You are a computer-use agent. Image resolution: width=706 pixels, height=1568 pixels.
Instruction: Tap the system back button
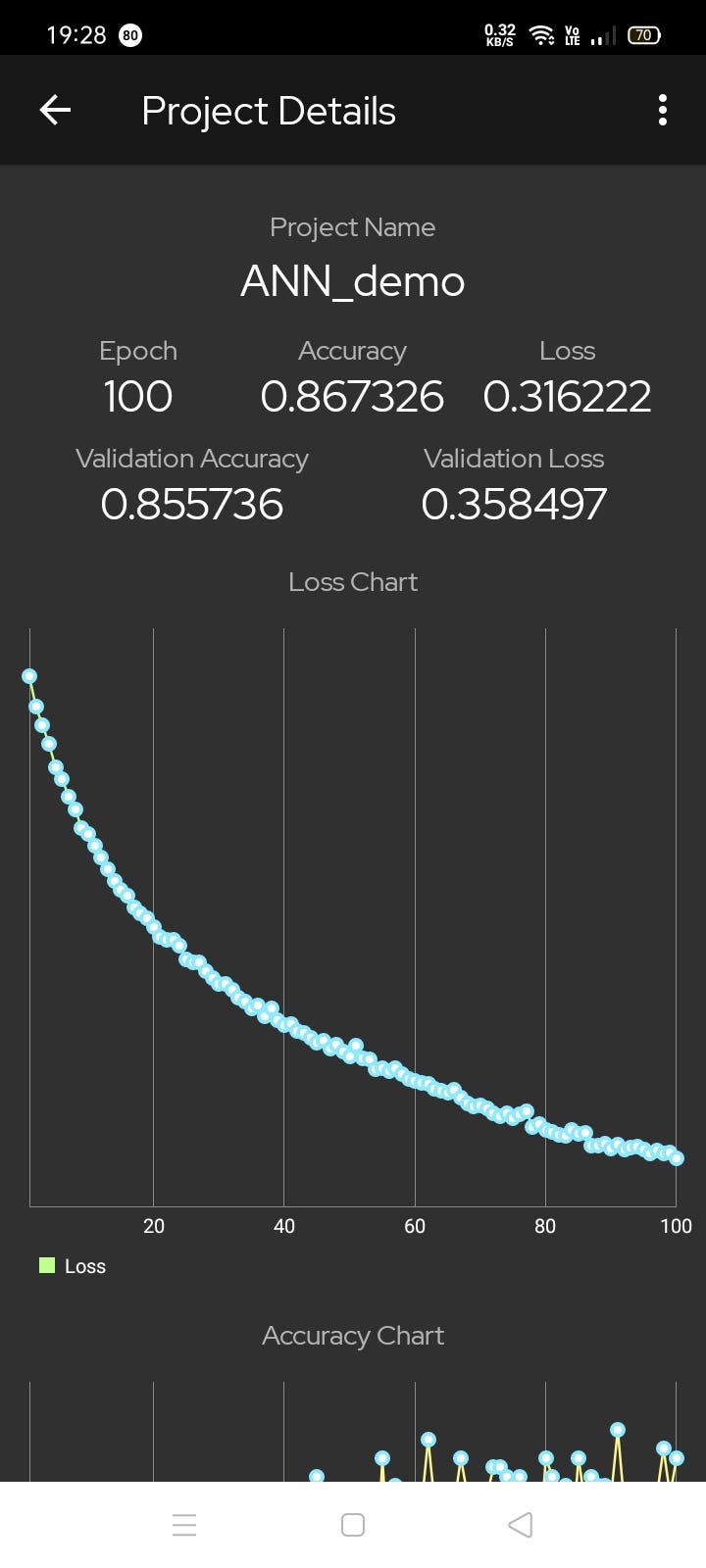coord(521,1524)
